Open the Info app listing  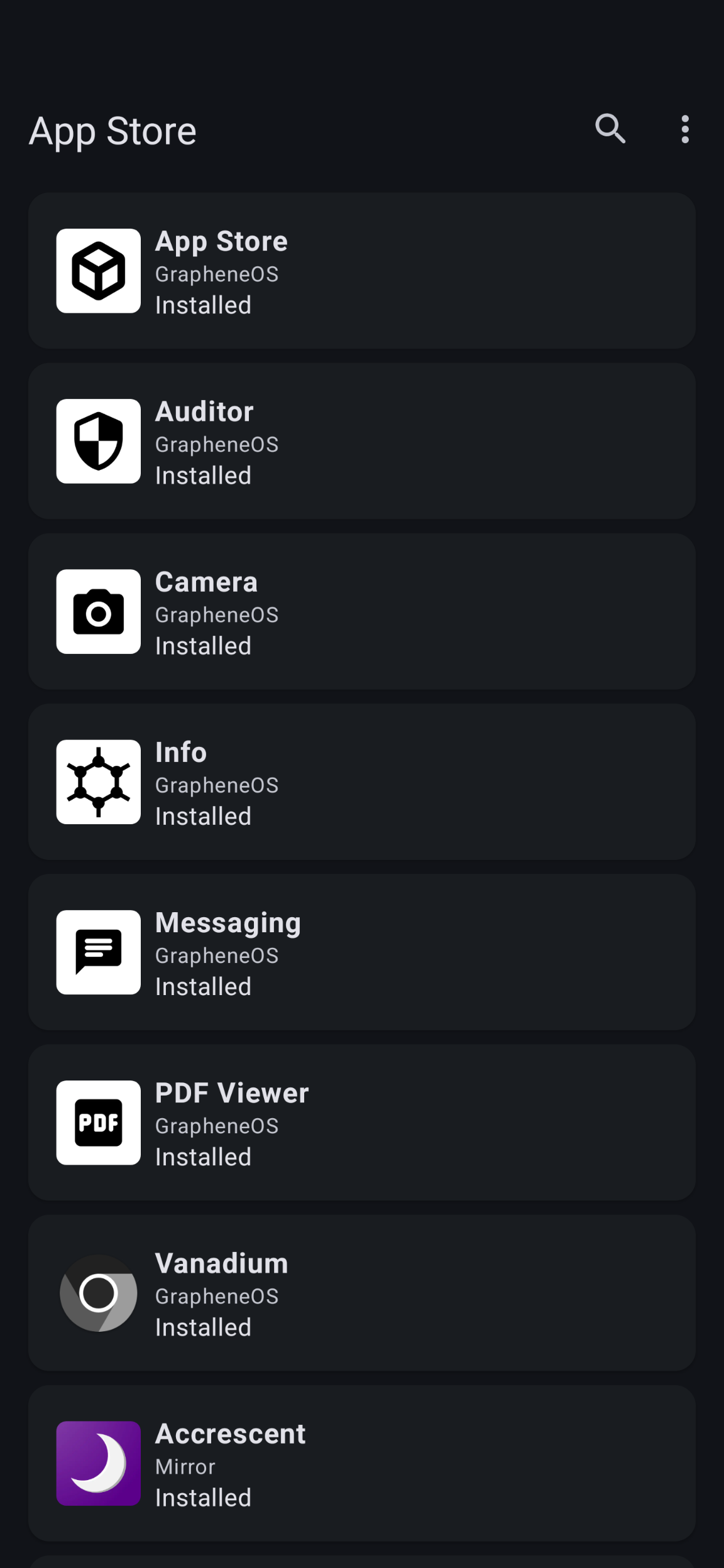pyautogui.click(x=362, y=783)
